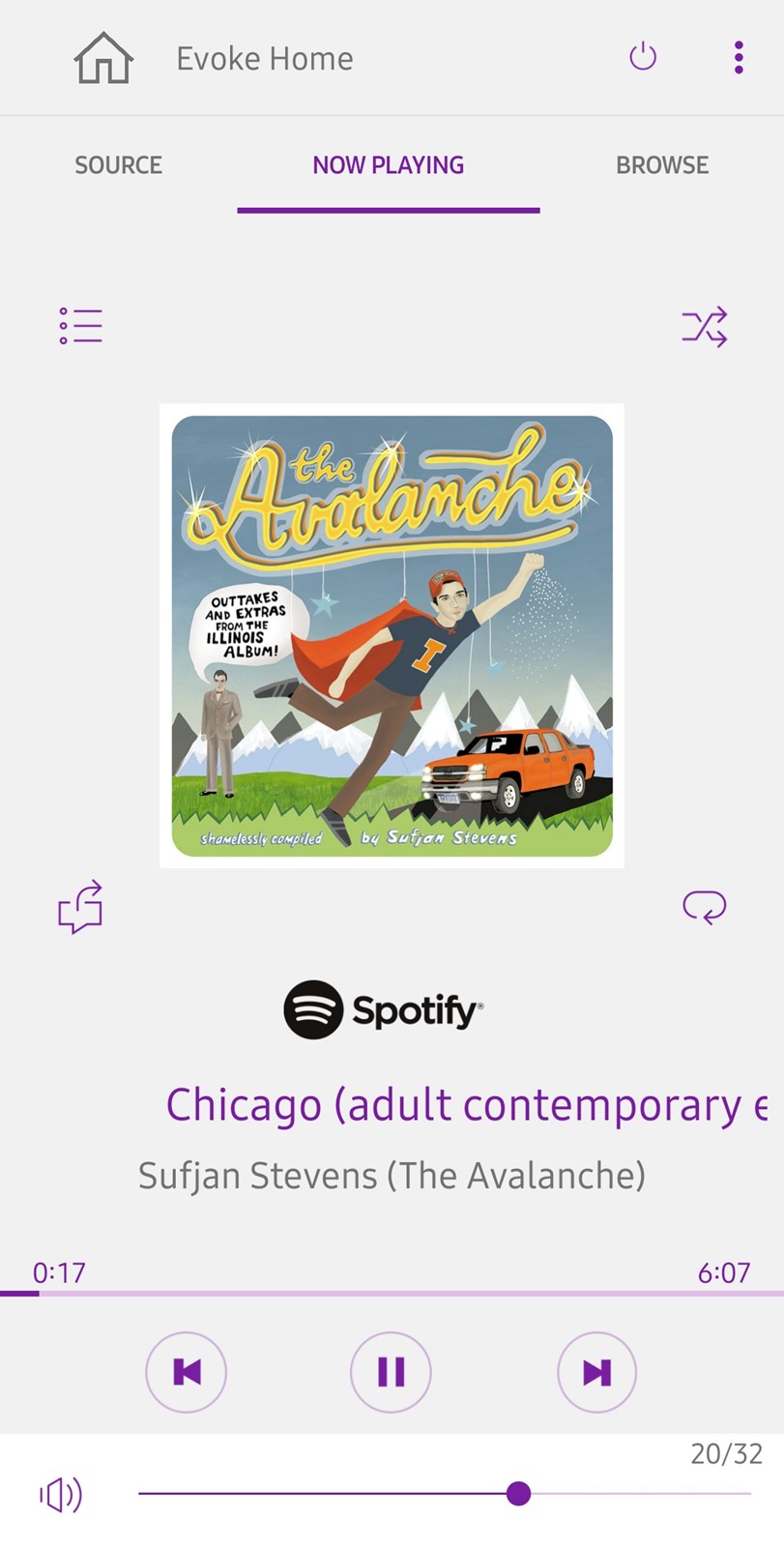Tap the home icon

[x=103, y=58]
